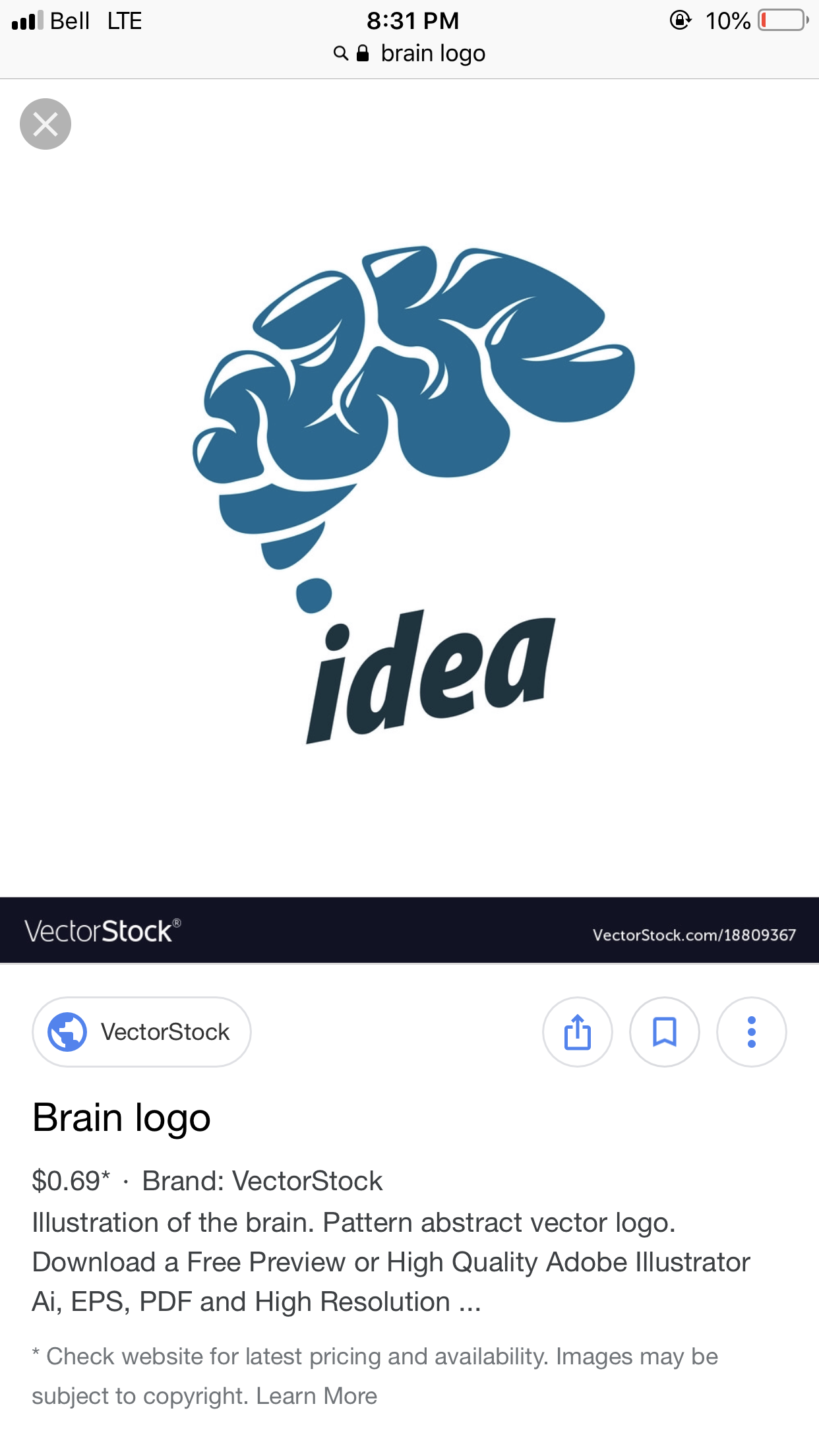Share this brain logo image

click(577, 1031)
